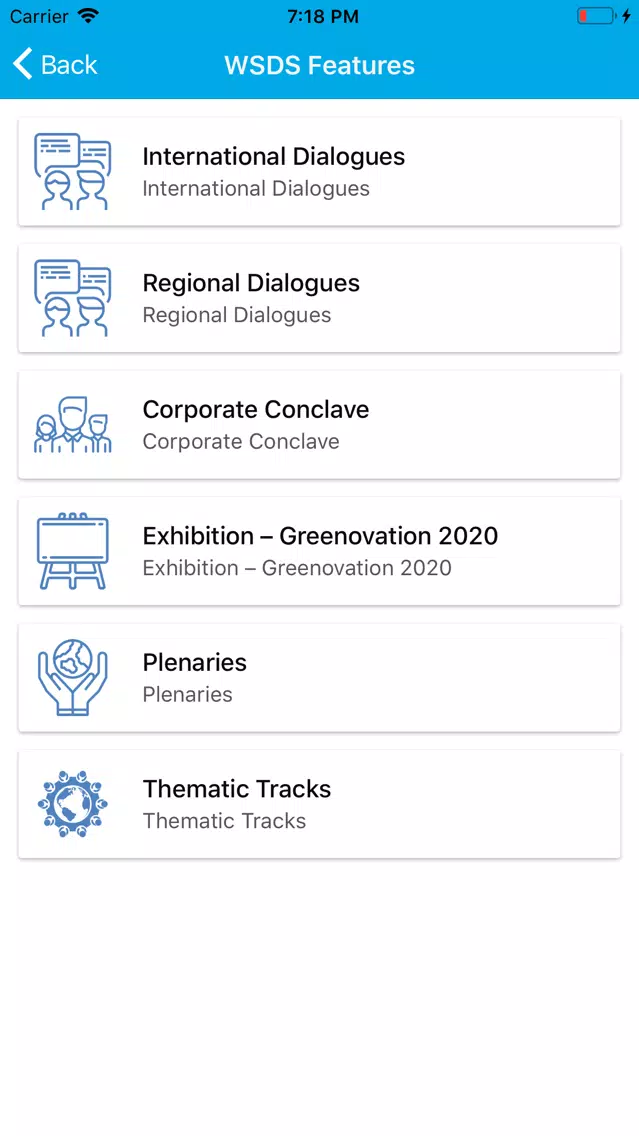Viewport: 639px width, 1136px height.
Task: Open the Thematic Tracks card
Action: tap(320, 804)
